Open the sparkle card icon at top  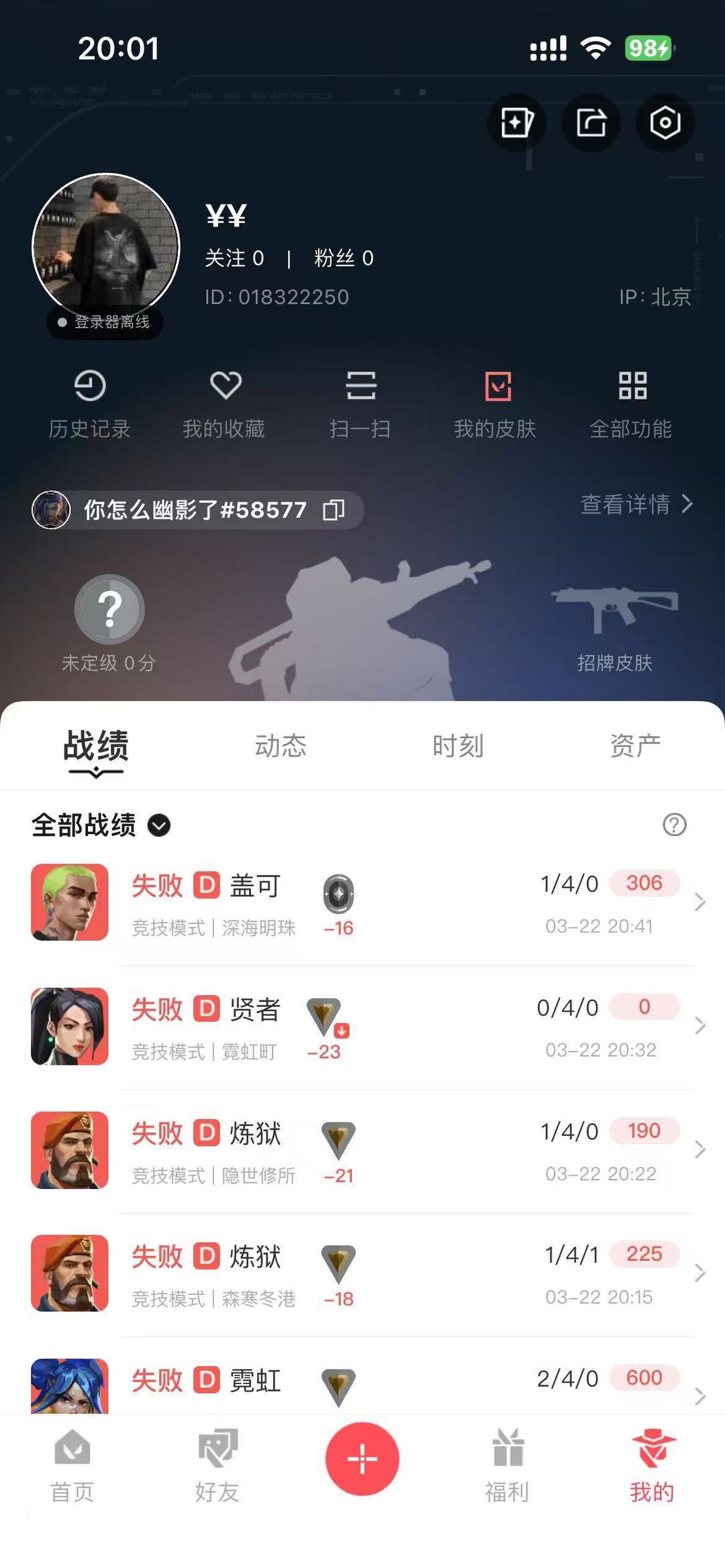(x=516, y=123)
